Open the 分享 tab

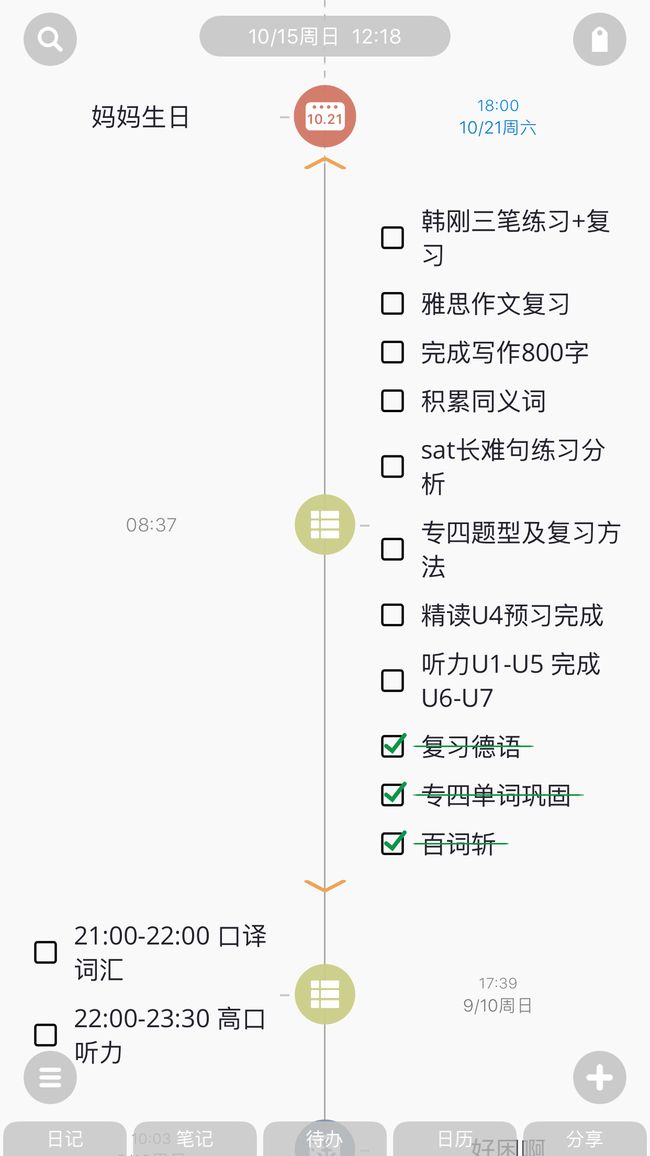click(x=585, y=1139)
